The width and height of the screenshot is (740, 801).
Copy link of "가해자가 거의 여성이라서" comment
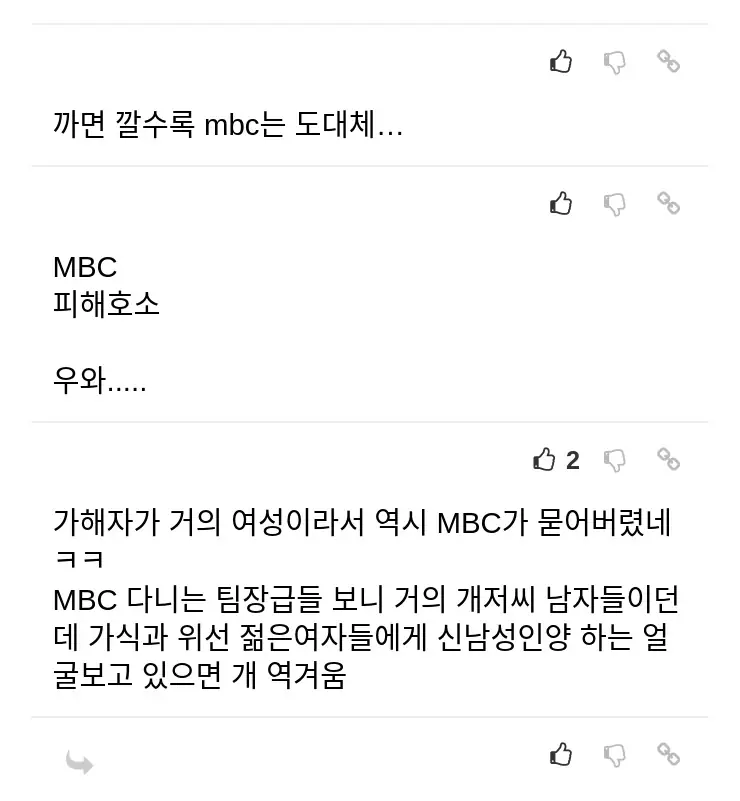pos(668,460)
